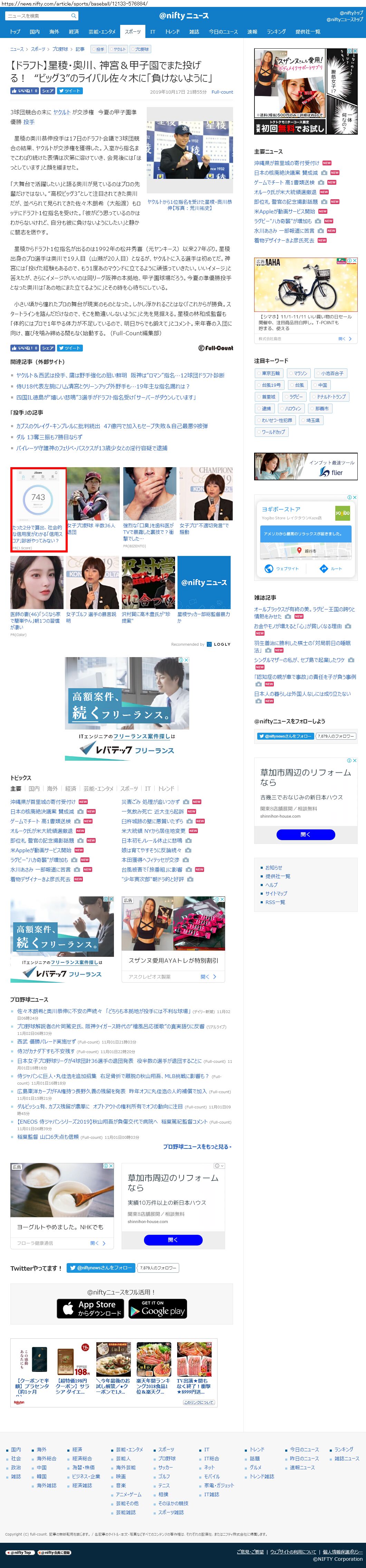Viewport: 366px width, 1568px height.
Task: Switch topics to the 国内 tab
Action: [34, 788]
